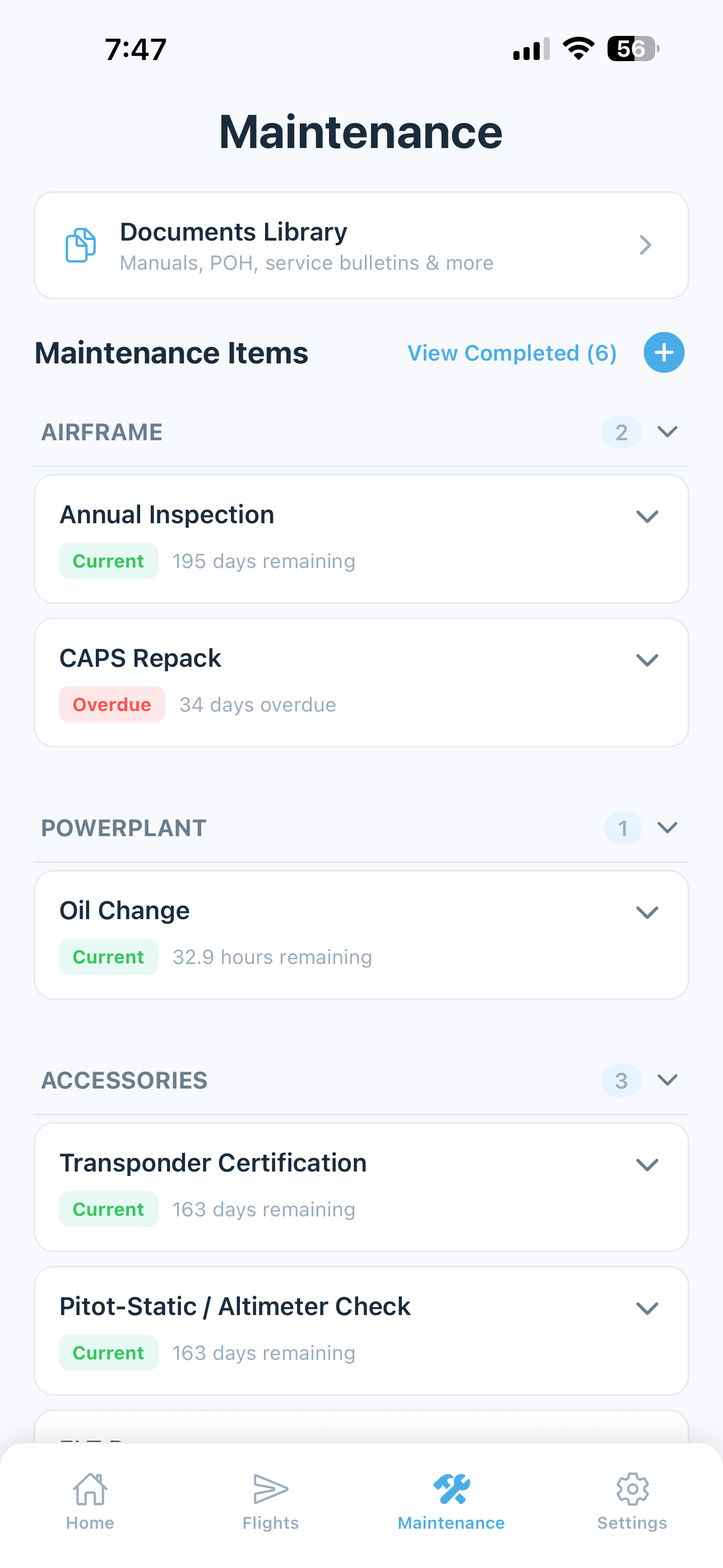
Task: Open the Documents Library icon
Action: pyautogui.click(x=80, y=244)
